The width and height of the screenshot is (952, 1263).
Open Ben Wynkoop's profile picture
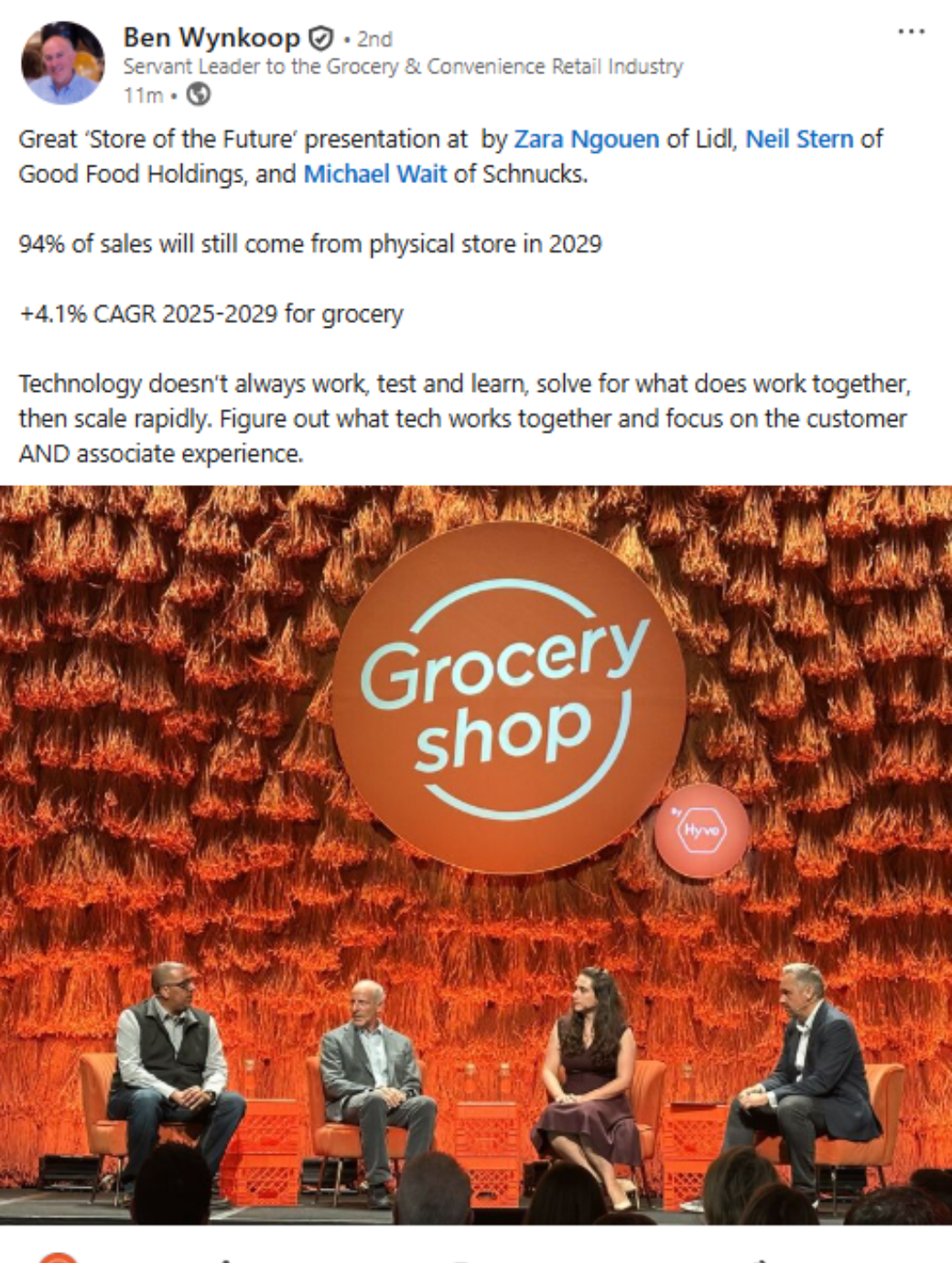point(63,63)
